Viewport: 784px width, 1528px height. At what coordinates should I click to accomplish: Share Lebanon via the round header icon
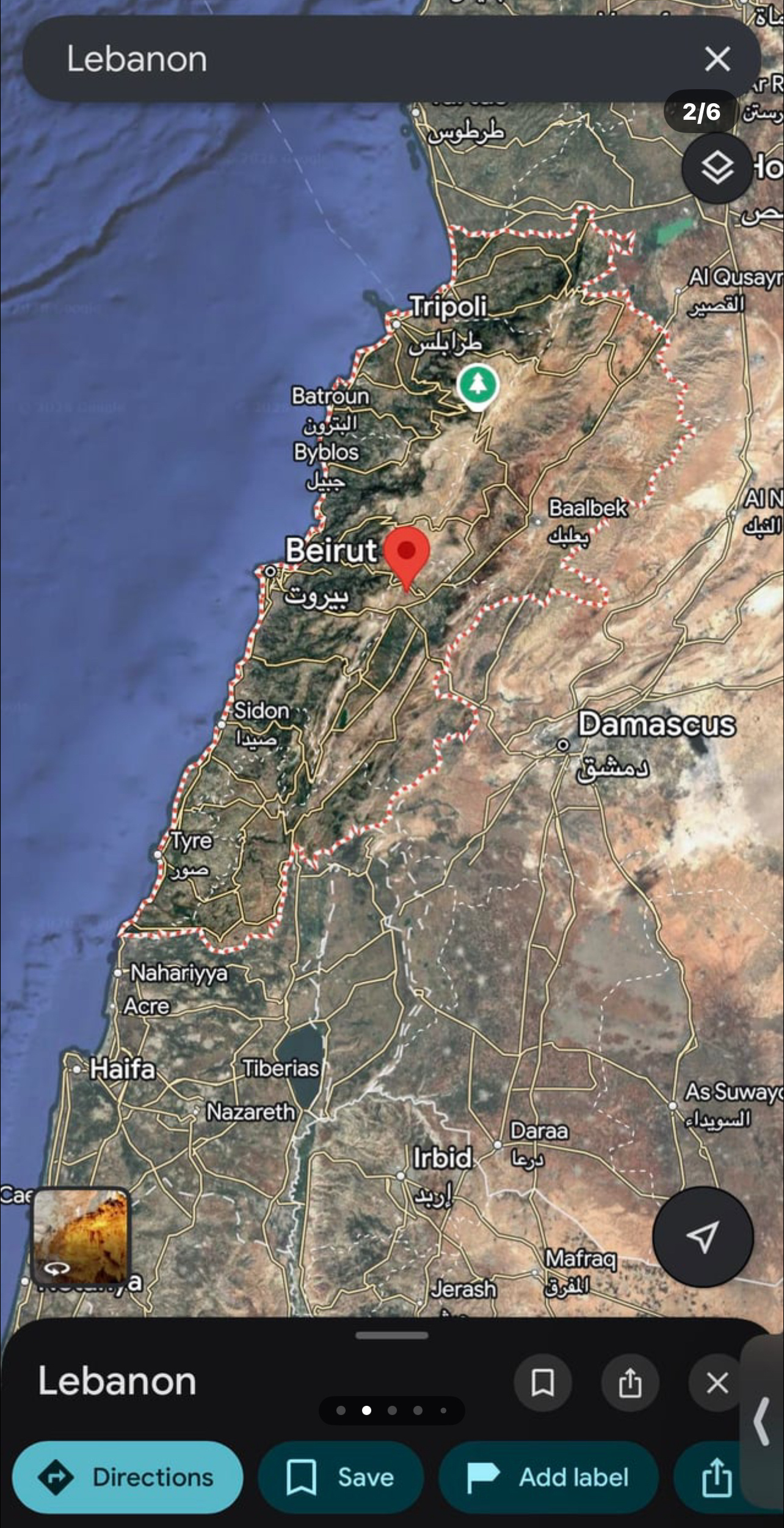tap(630, 1383)
